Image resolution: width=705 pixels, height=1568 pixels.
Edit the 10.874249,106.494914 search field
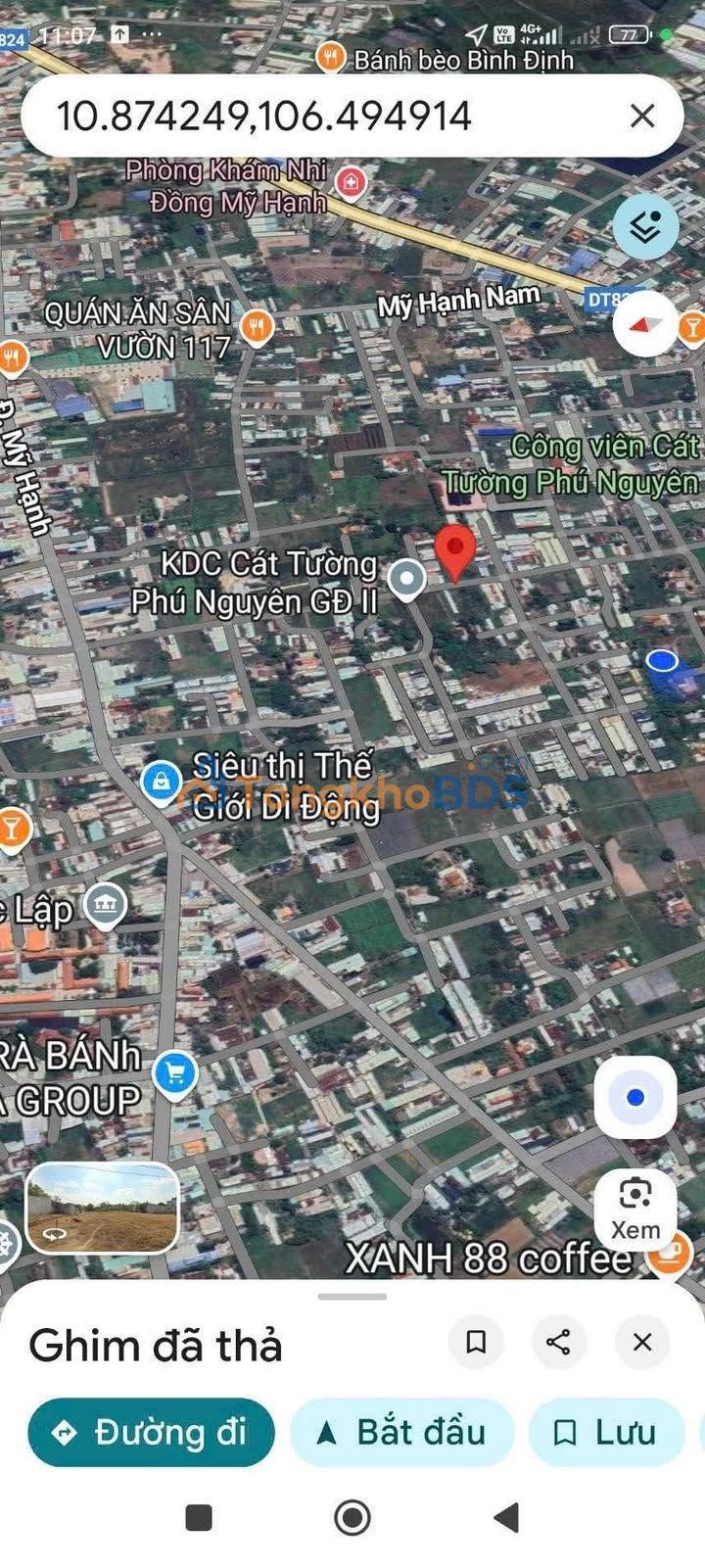click(294, 117)
